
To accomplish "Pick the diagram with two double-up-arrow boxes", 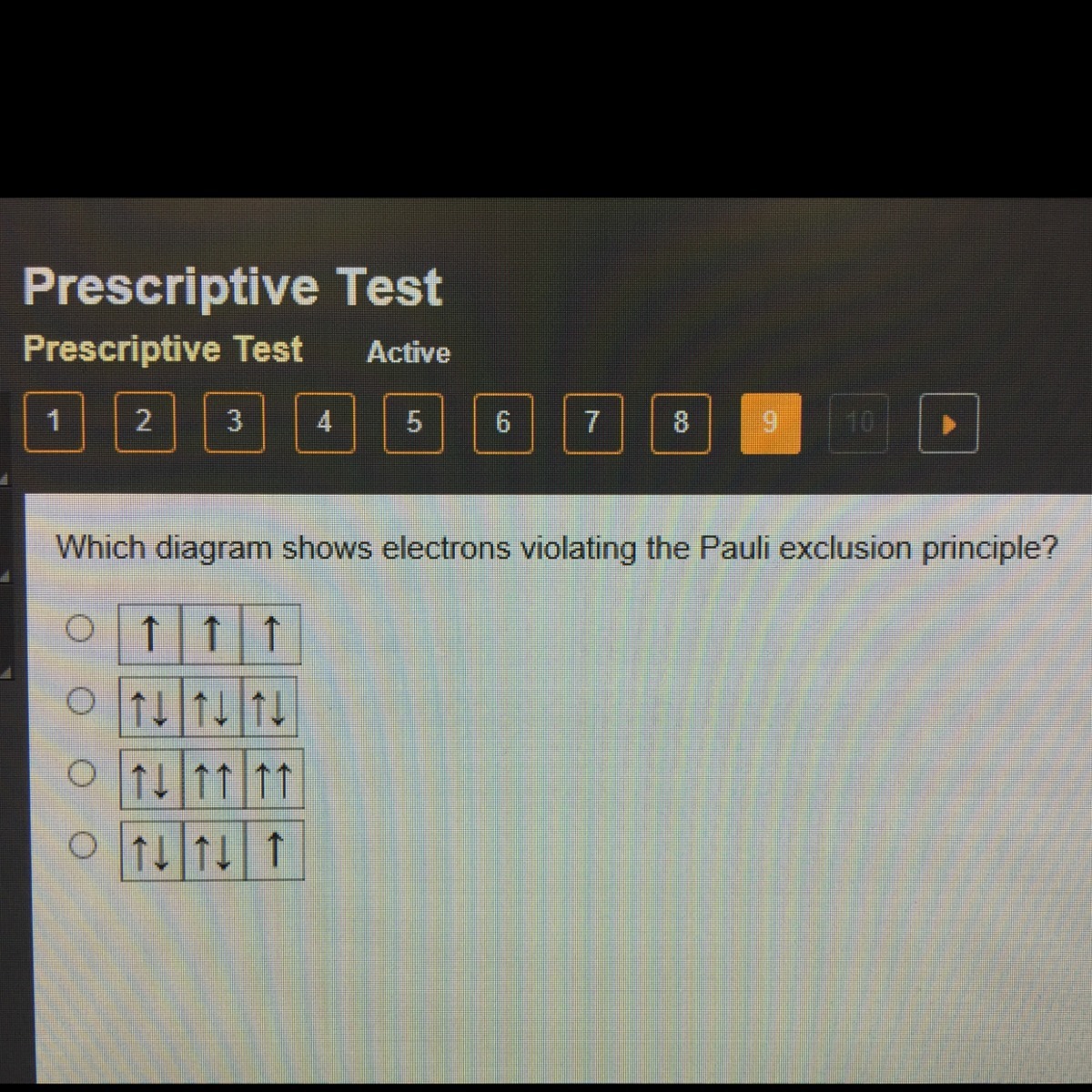I will point(83,773).
